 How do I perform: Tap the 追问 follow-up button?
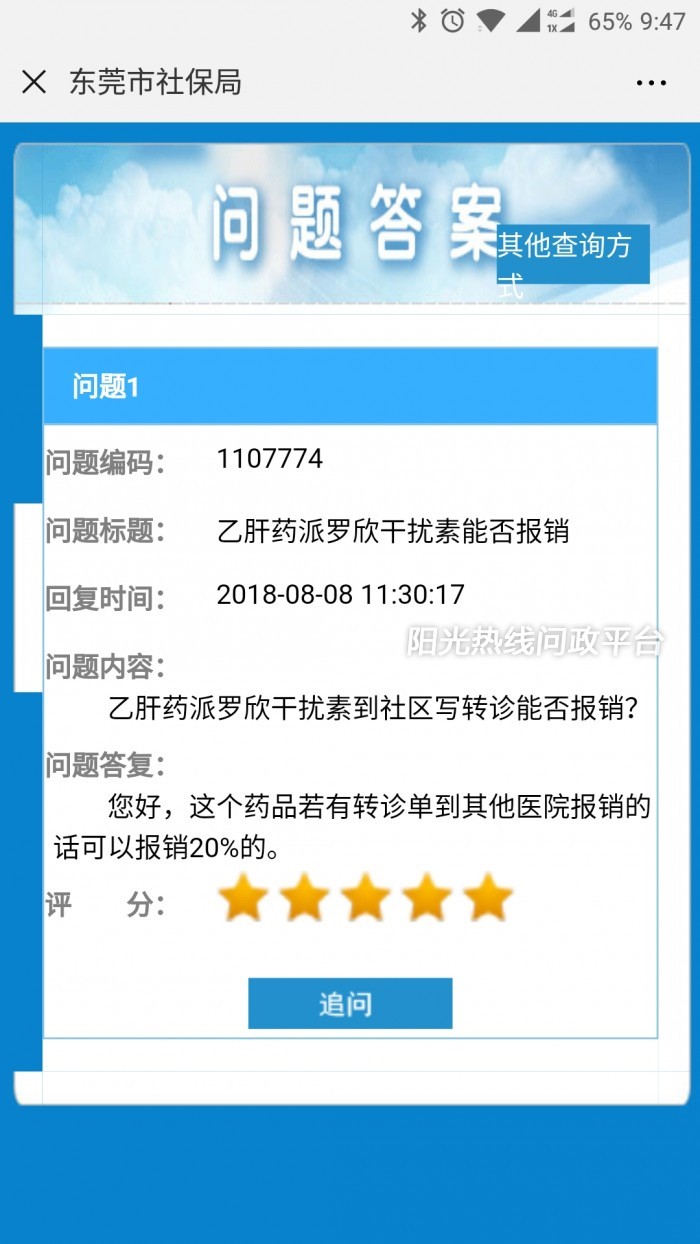tap(350, 1003)
